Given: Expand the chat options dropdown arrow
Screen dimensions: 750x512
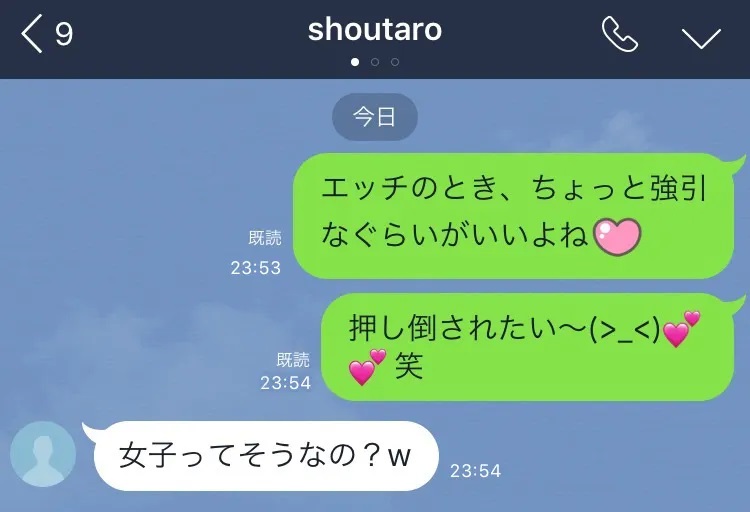Looking at the screenshot, I should coord(701,37).
